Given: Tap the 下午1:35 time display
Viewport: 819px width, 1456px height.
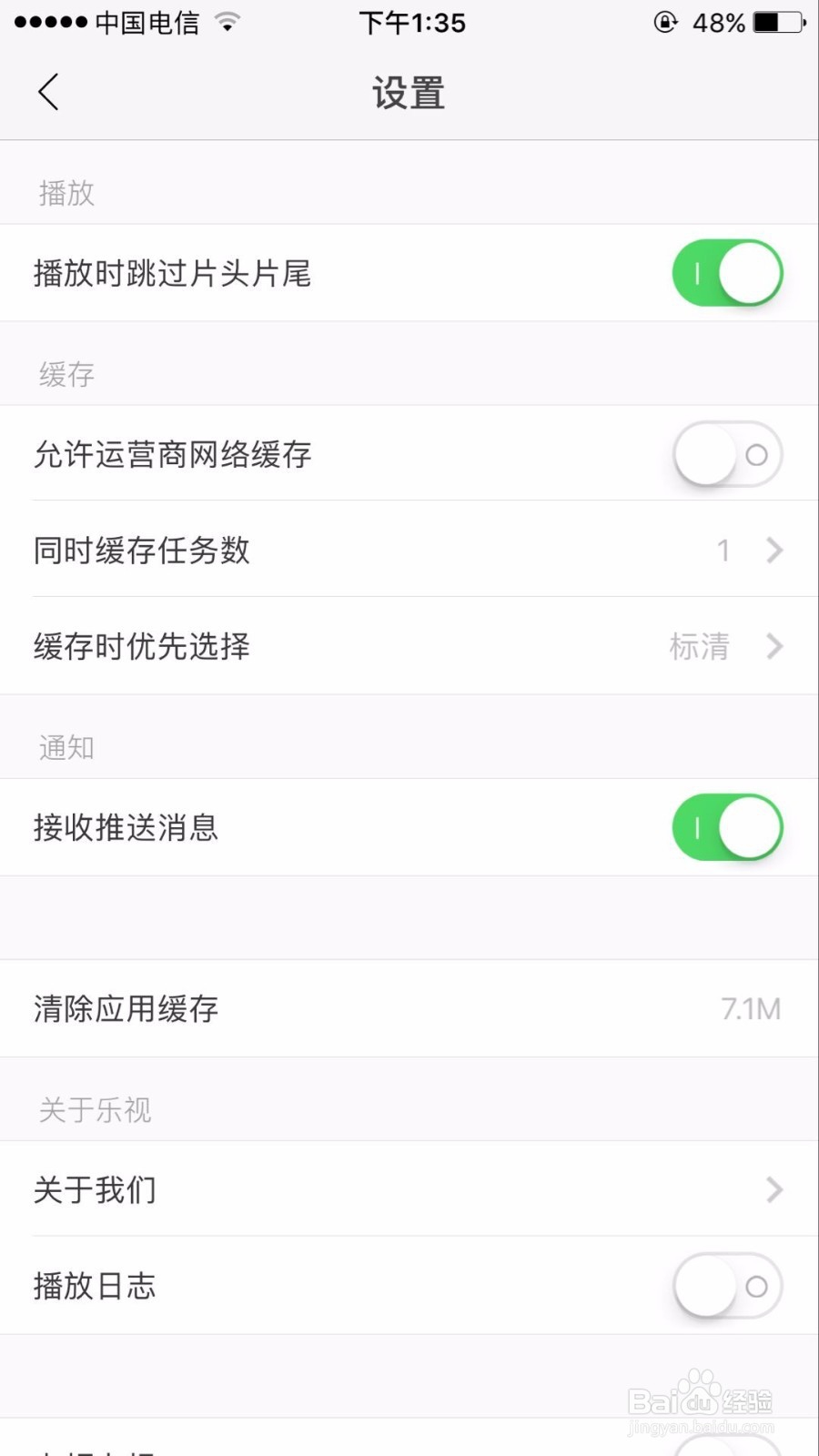Looking at the screenshot, I should (x=411, y=23).
